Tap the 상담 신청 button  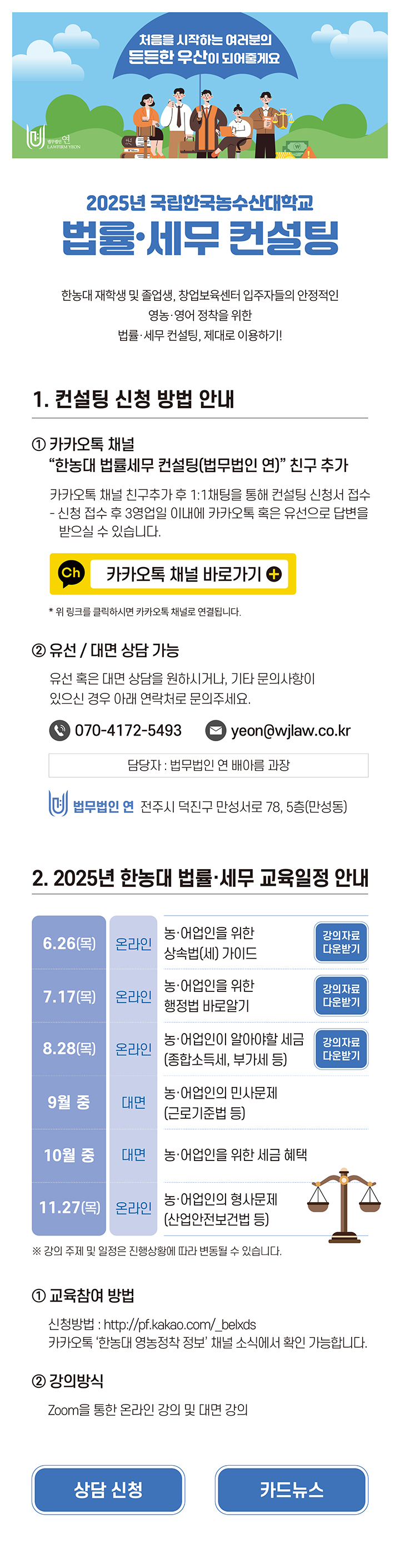point(108,1489)
